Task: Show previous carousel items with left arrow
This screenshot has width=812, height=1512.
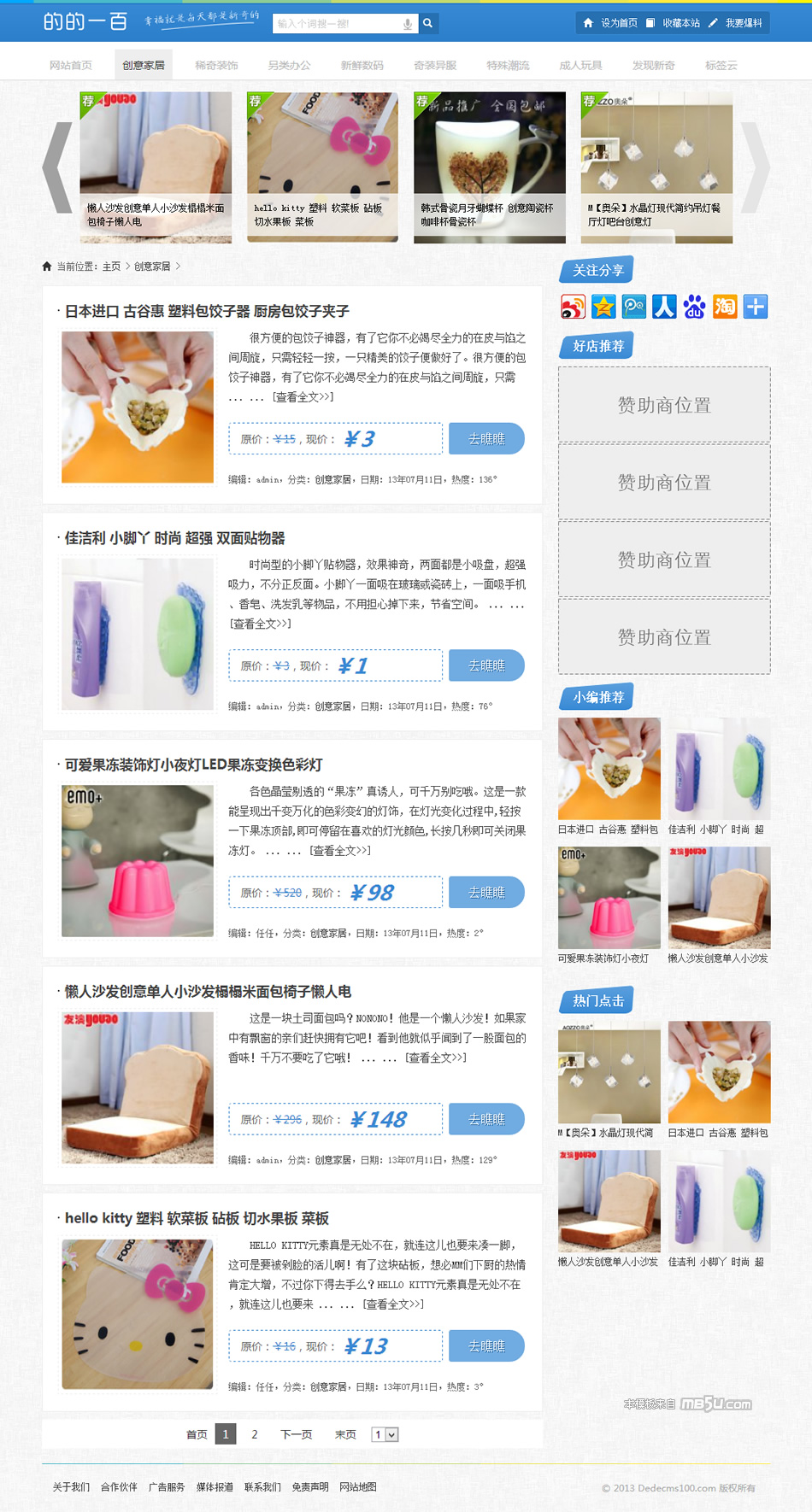Action: pos(57,167)
